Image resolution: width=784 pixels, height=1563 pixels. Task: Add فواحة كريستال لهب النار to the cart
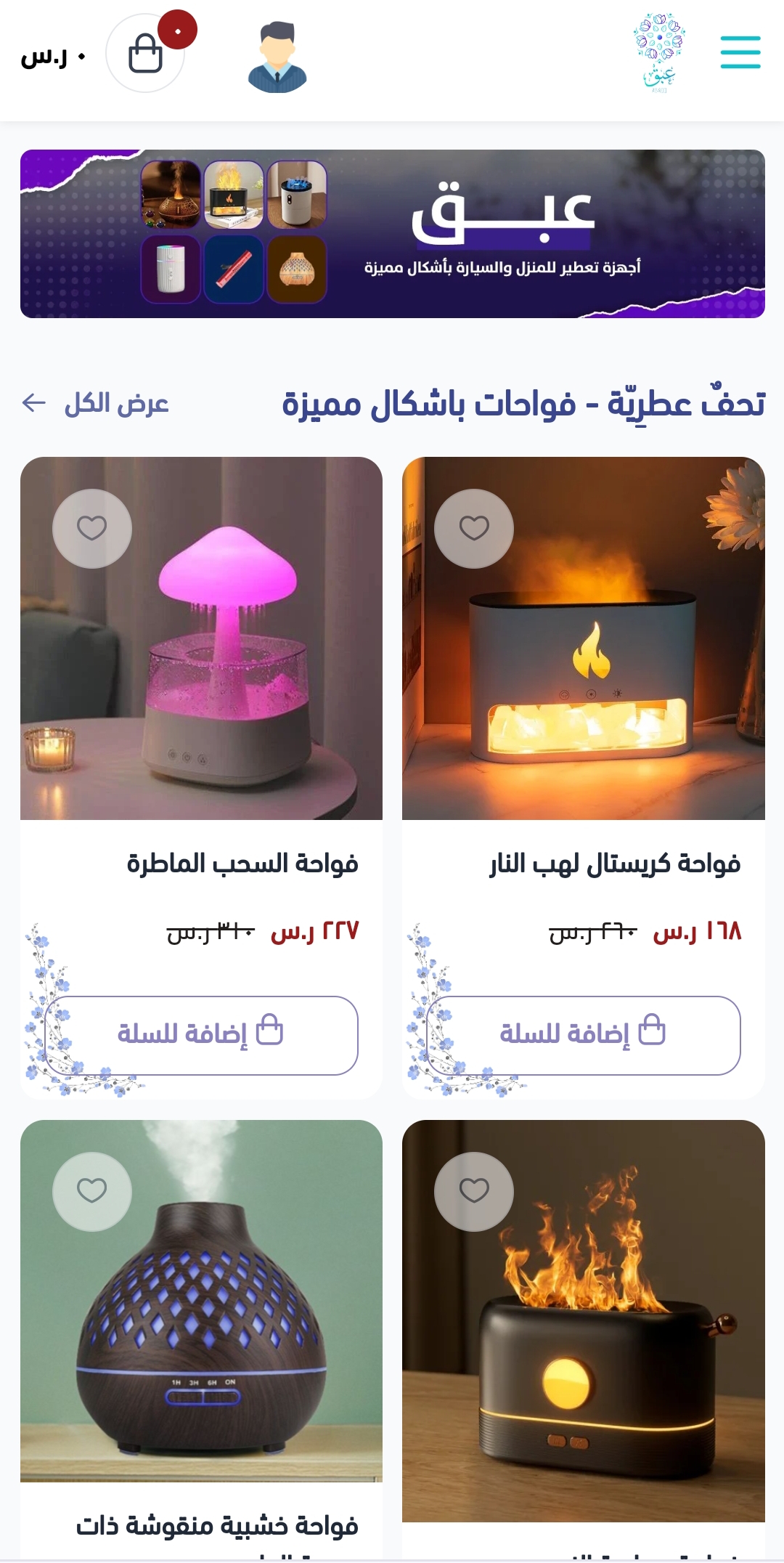click(584, 1034)
